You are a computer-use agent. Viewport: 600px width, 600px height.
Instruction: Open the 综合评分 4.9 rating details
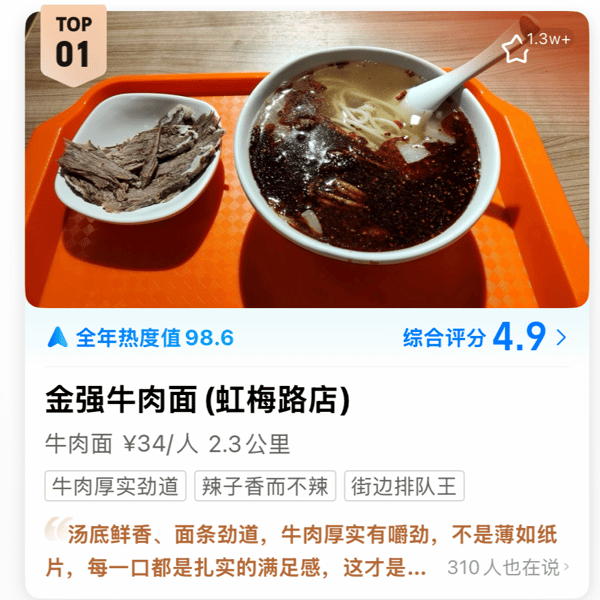(485, 337)
